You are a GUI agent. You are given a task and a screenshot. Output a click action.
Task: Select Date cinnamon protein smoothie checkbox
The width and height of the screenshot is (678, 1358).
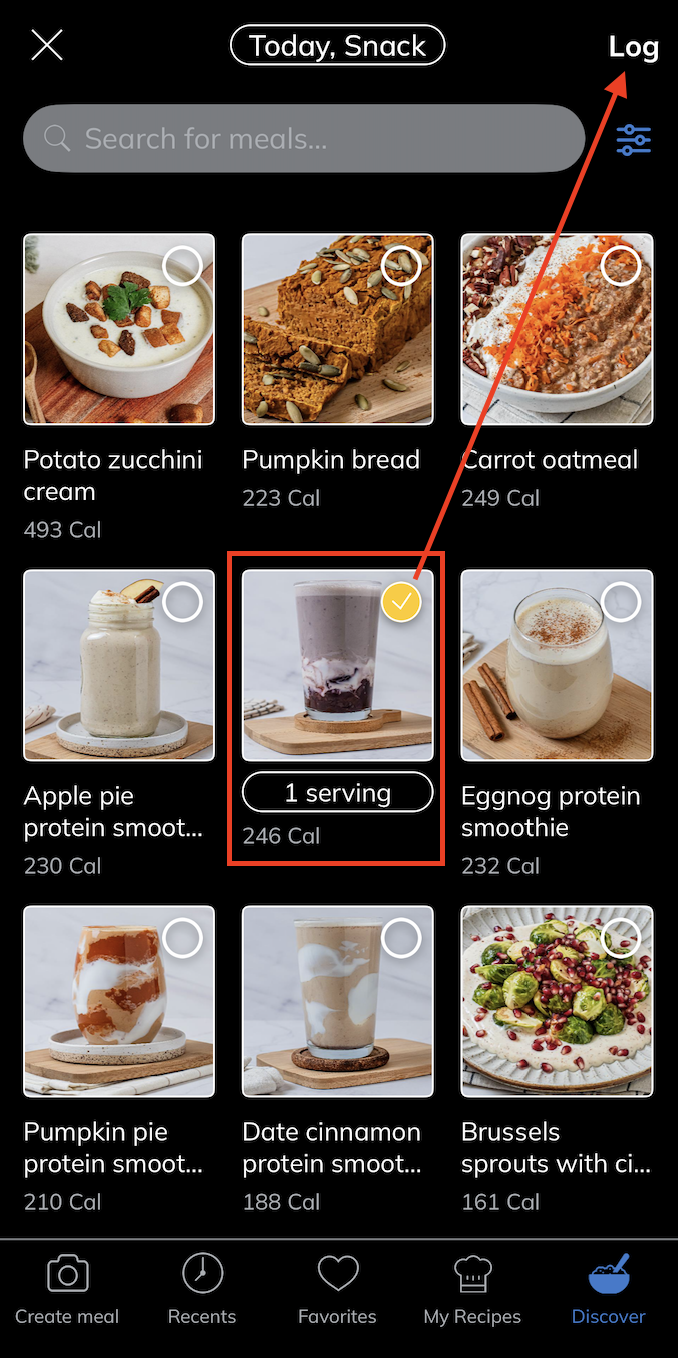401,938
